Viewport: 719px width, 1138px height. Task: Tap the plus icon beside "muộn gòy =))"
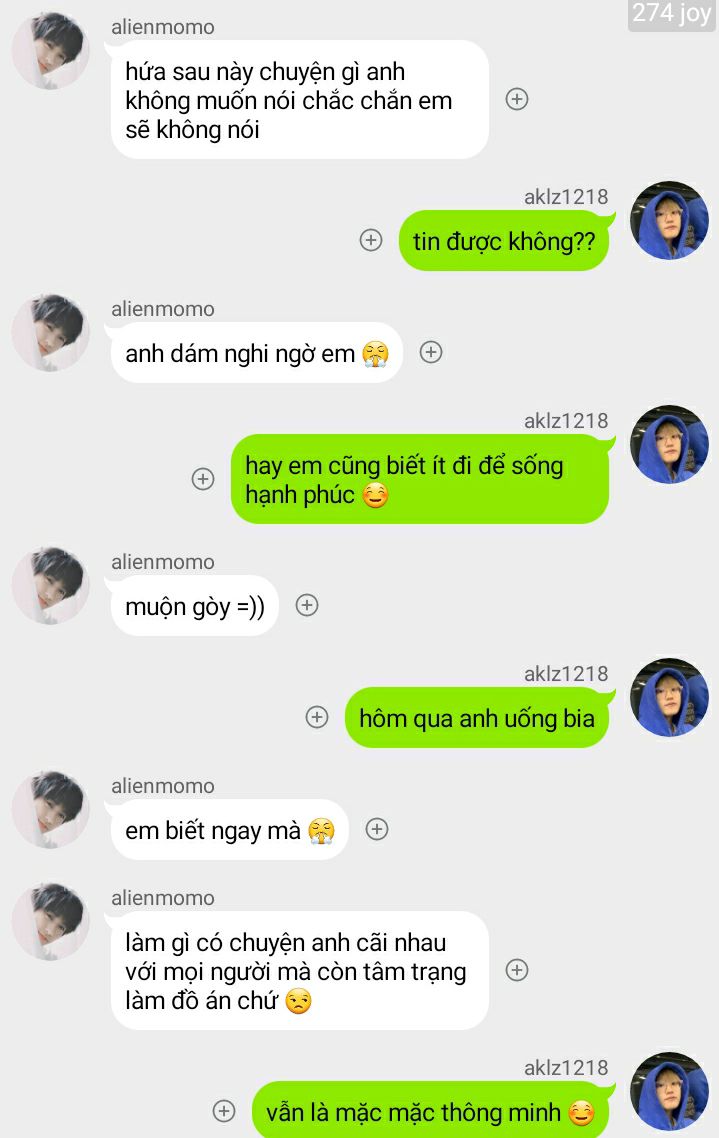coord(307,605)
